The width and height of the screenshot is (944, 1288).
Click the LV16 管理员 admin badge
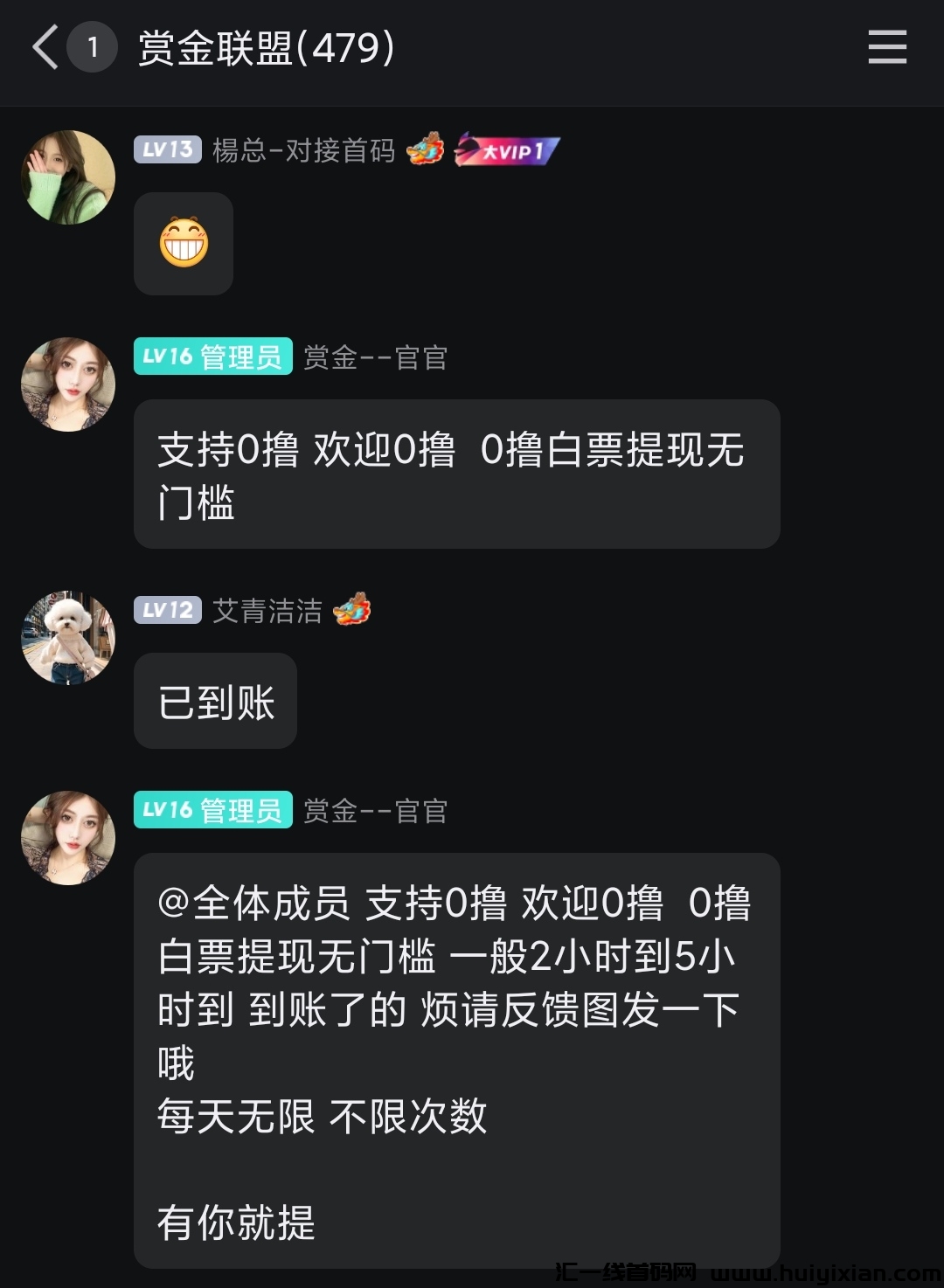(x=212, y=357)
